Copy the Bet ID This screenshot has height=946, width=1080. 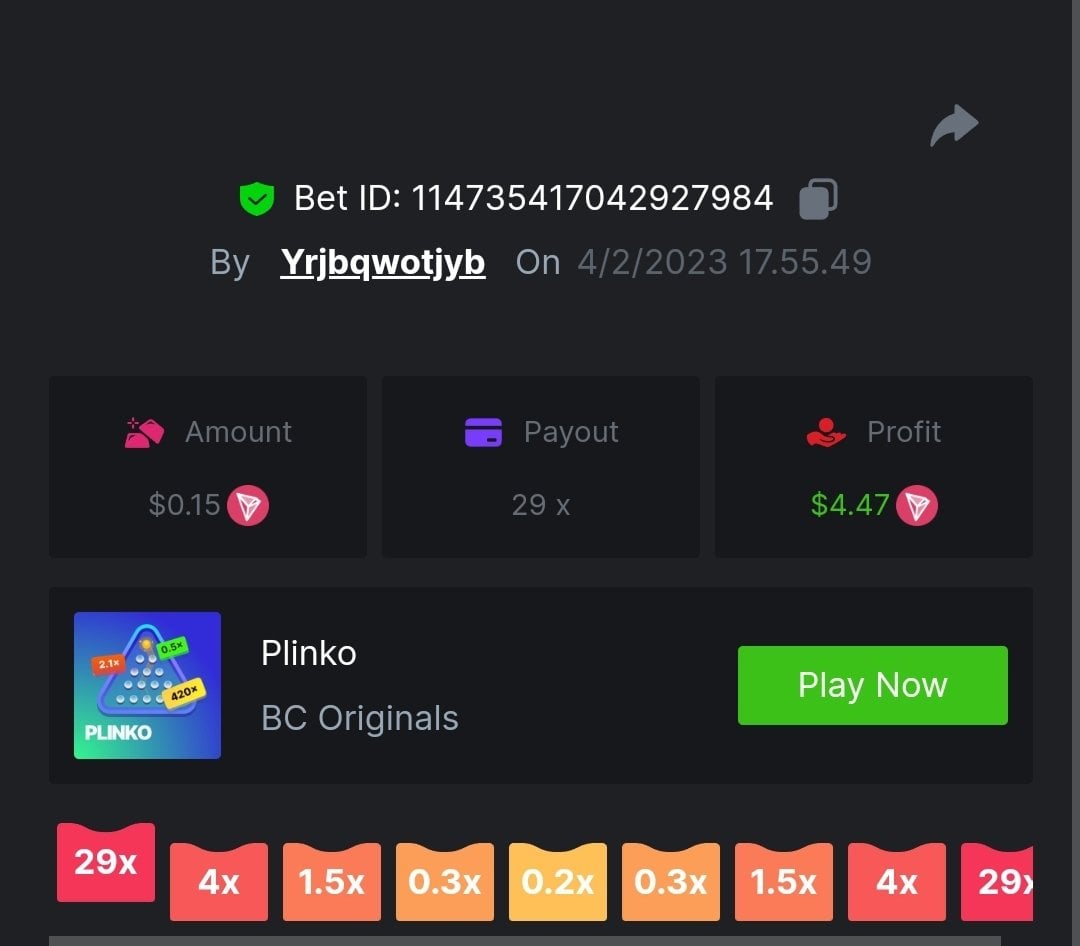pos(818,198)
